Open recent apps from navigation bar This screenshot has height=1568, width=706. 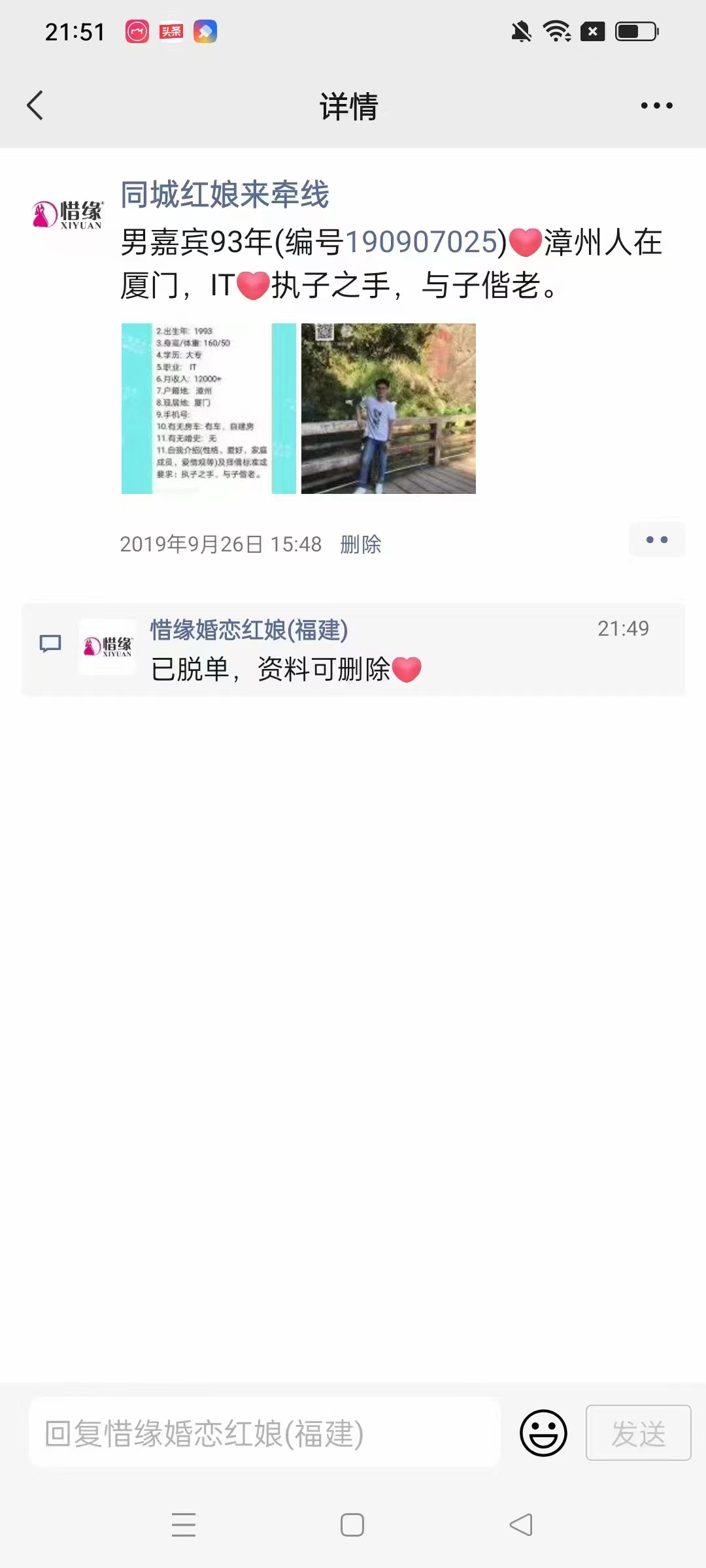184,1525
